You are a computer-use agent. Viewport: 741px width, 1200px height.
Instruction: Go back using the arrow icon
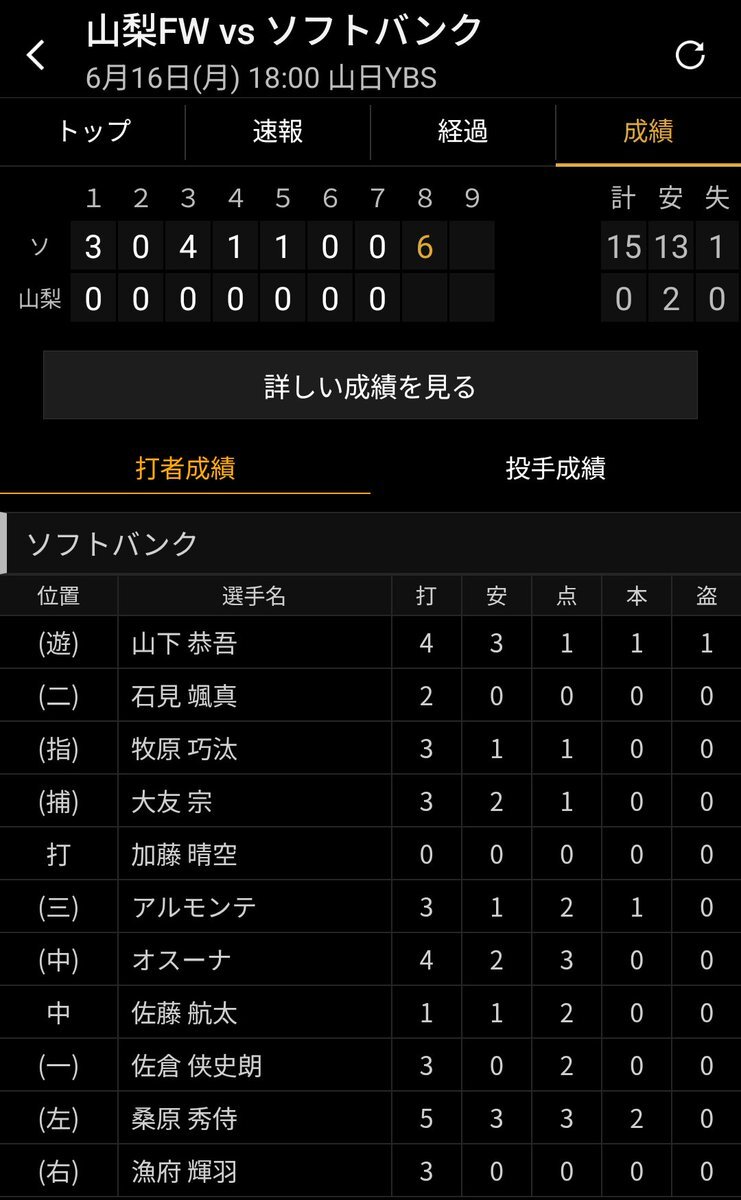pyautogui.click(x=37, y=55)
